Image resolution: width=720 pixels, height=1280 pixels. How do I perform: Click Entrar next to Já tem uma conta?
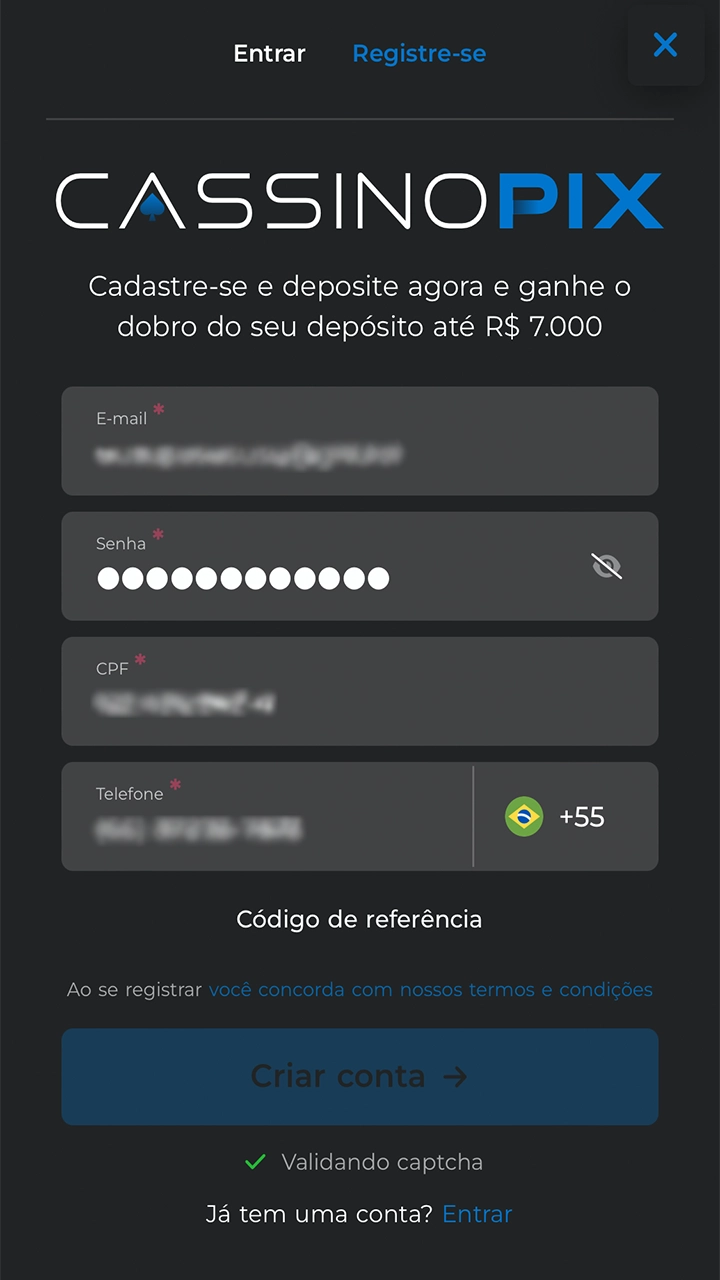477,1213
